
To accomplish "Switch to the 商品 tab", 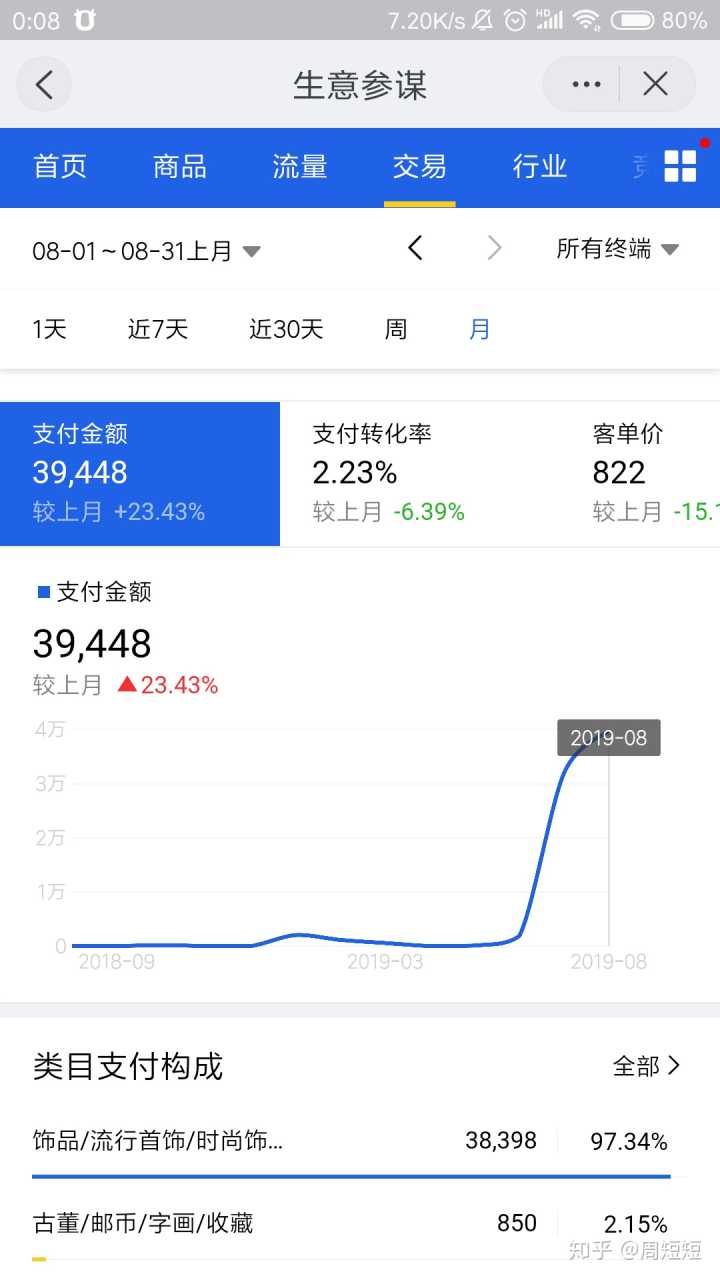I will (x=180, y=167).
